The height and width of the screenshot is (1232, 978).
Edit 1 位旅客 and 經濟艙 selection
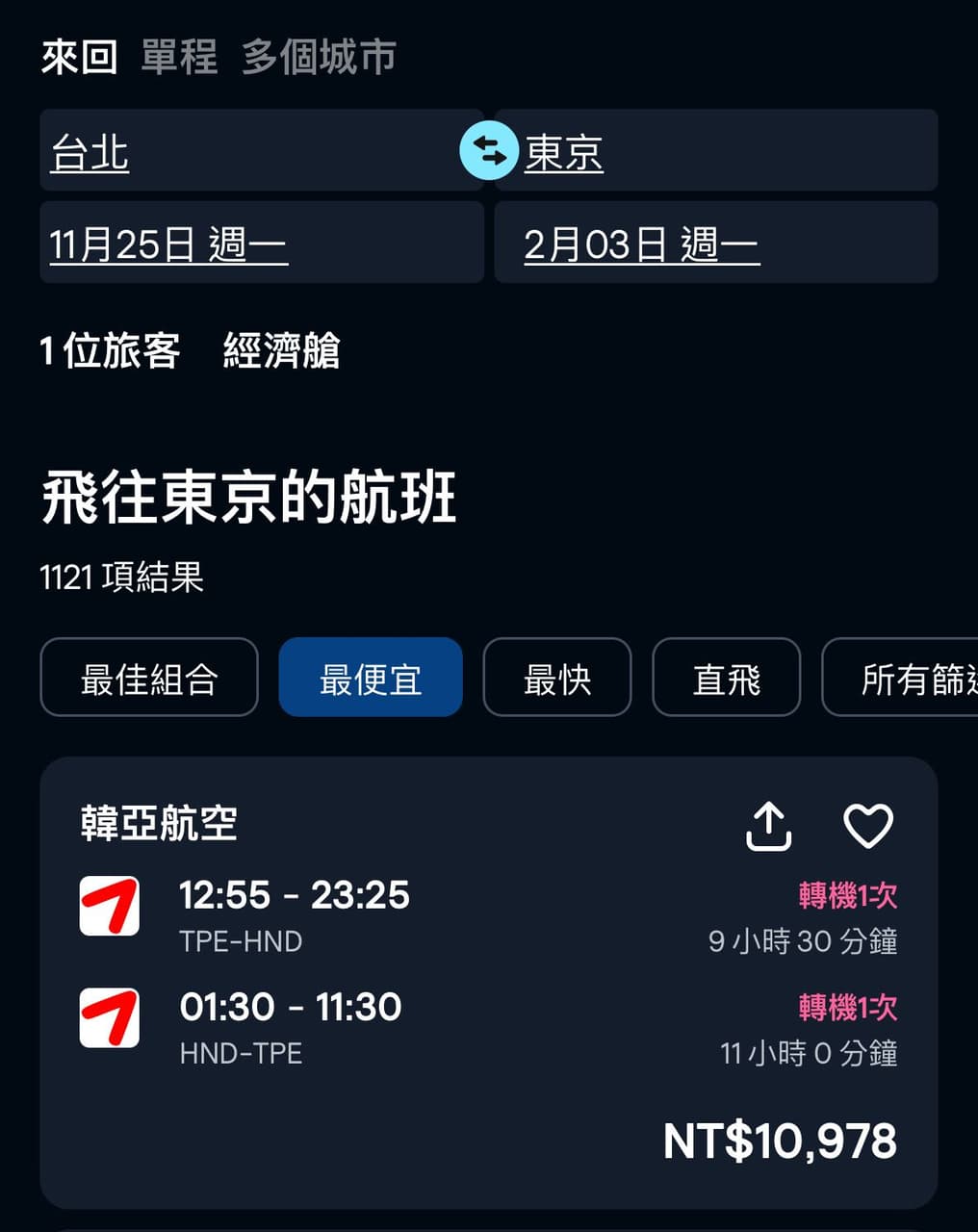pyautogui.click(x=190, y=351)
